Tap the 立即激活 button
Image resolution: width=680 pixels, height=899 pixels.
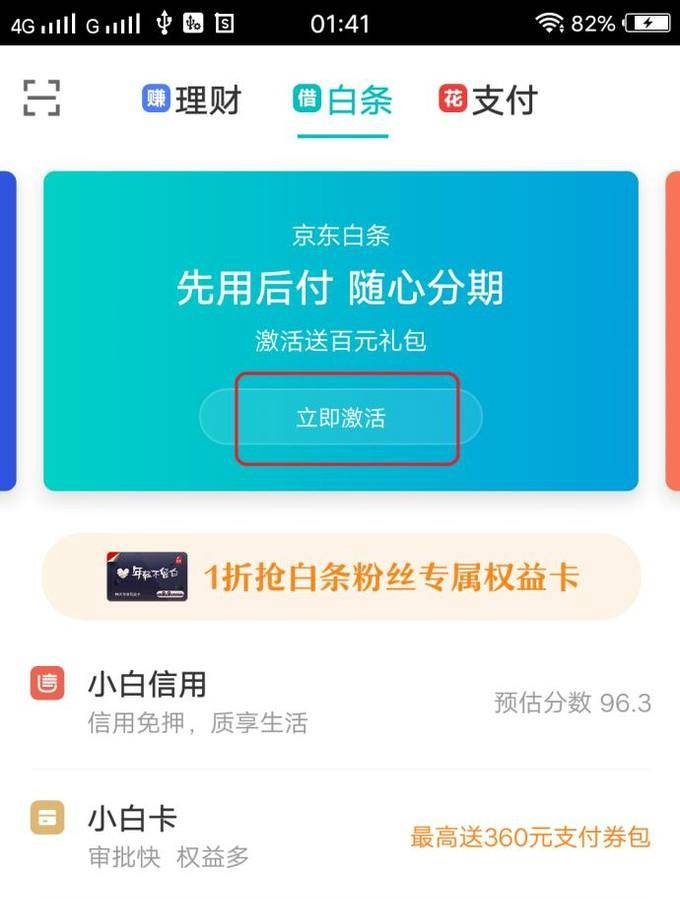pos(341,418)
